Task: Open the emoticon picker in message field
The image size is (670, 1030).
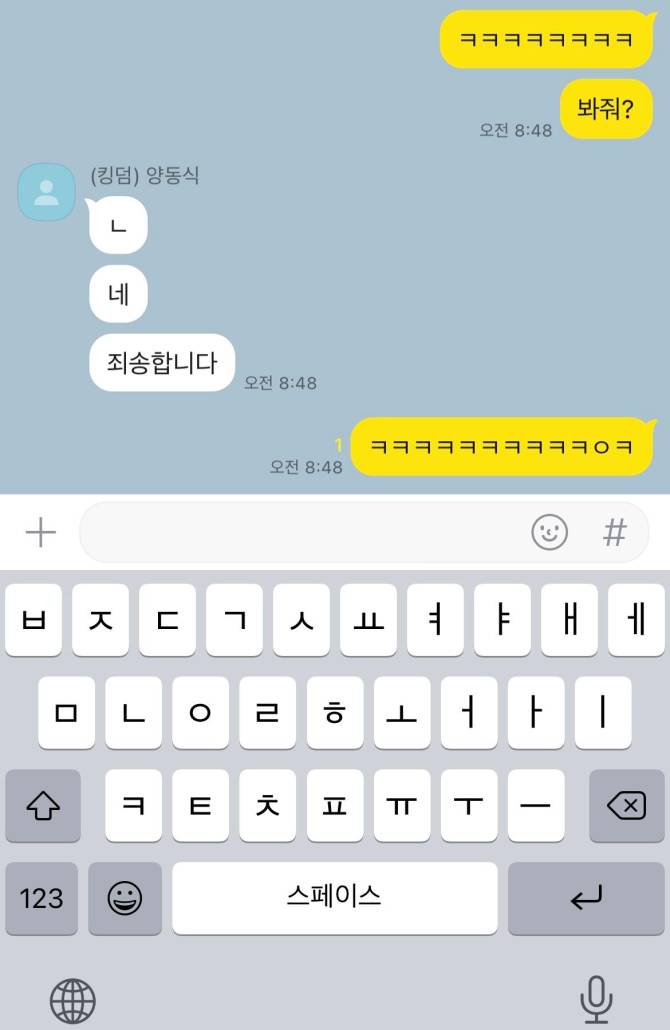Action: coord(549,533)
